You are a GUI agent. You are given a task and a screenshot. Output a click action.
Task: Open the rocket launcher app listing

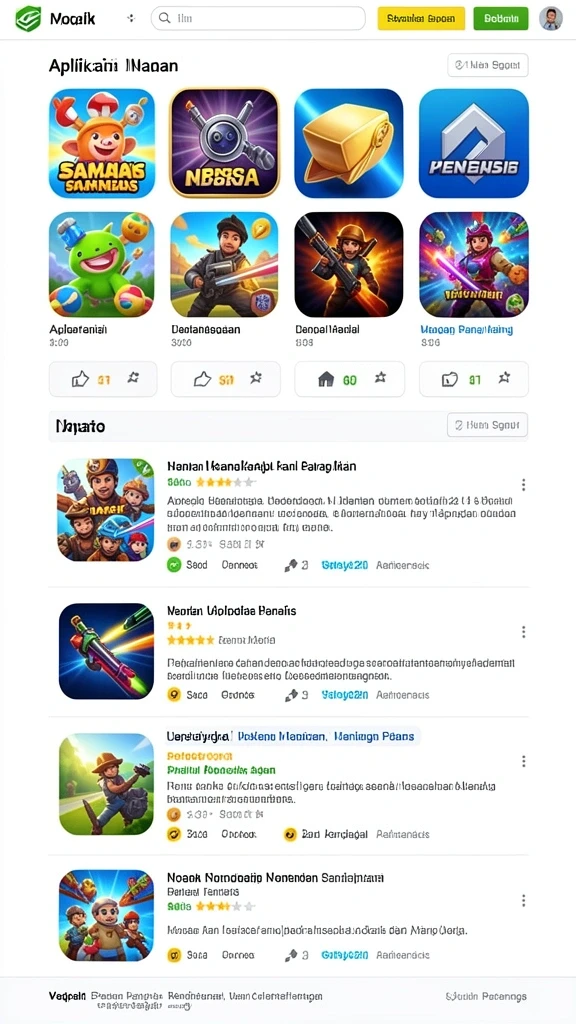106,651
